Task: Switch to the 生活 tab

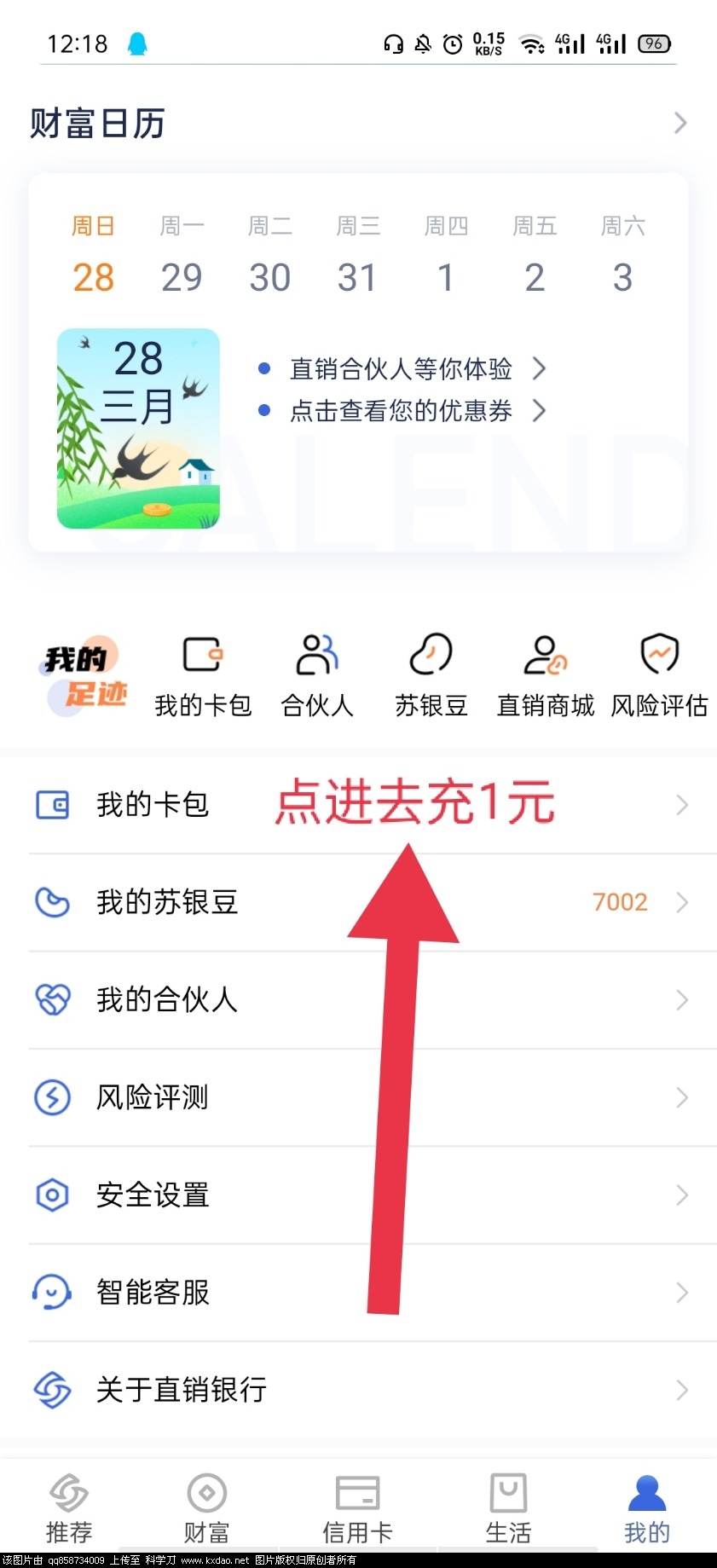Action: coord(508,1509)
